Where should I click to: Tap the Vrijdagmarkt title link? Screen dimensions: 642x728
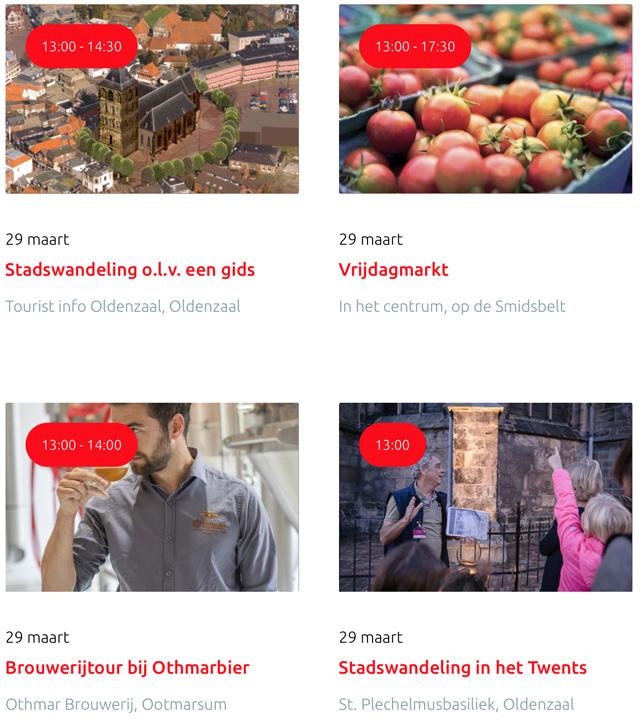point(393,270)
